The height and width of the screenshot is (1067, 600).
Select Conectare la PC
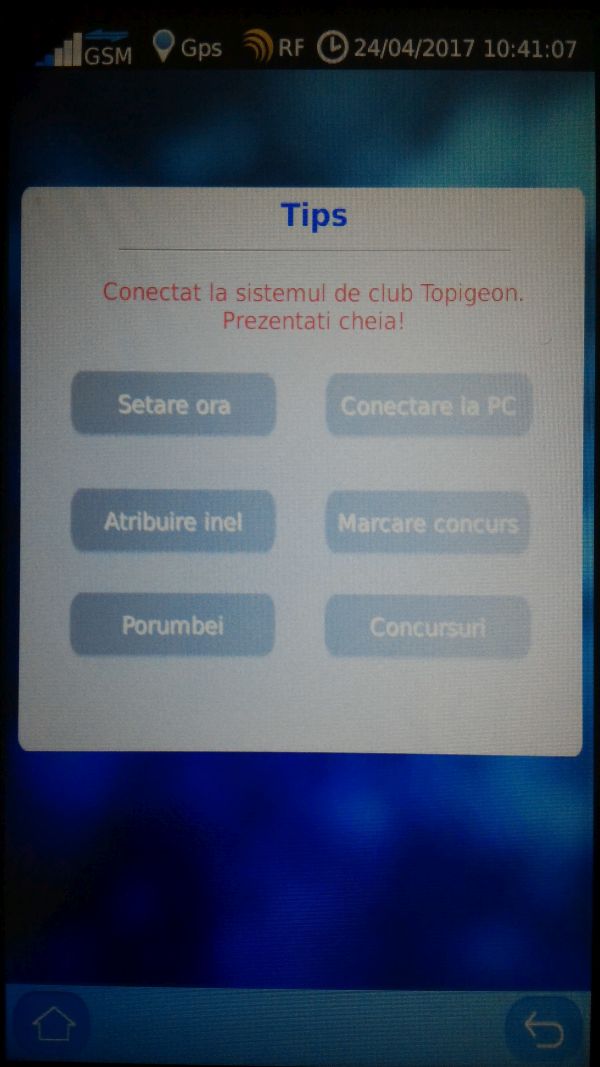[x=428, y=406]
